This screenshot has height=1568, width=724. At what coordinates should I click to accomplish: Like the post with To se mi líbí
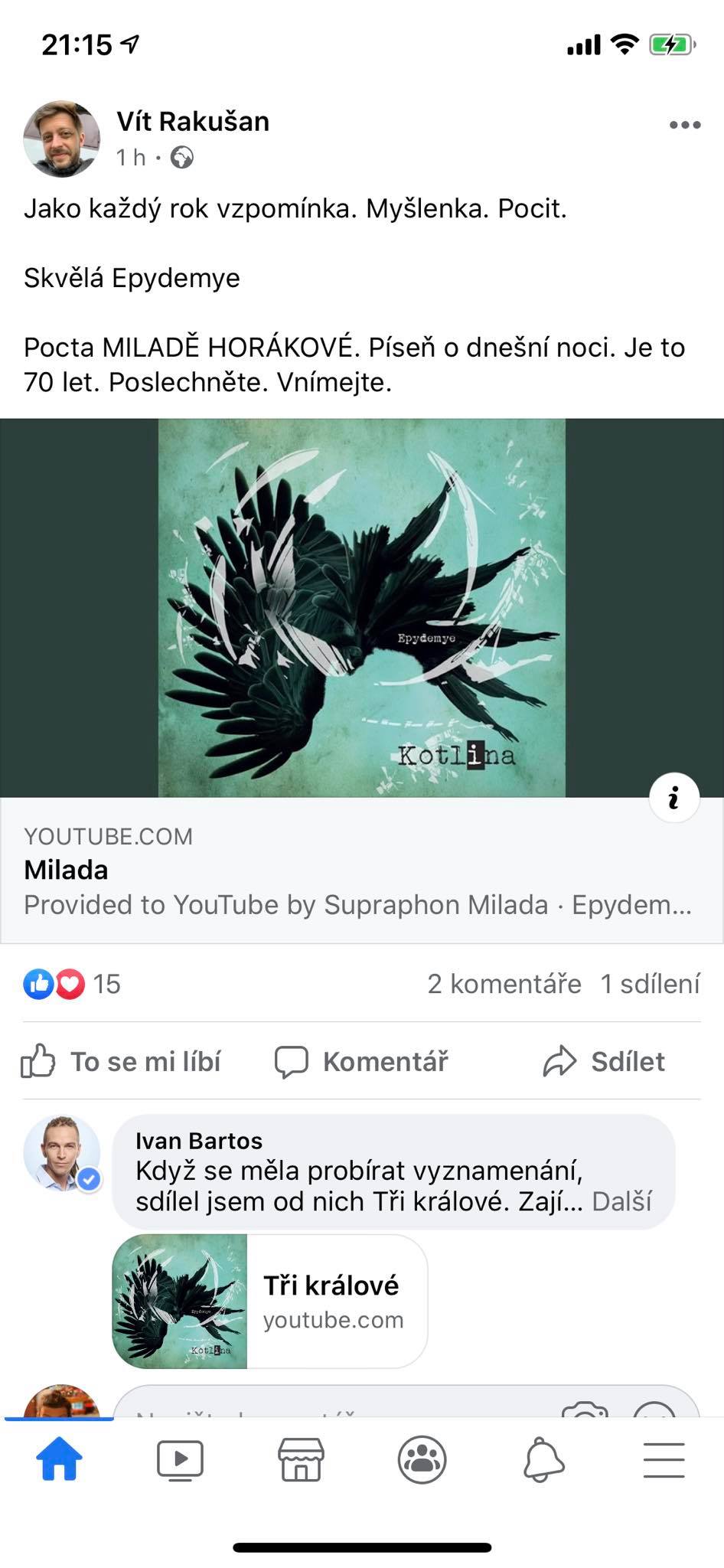tap(121, 1061)
